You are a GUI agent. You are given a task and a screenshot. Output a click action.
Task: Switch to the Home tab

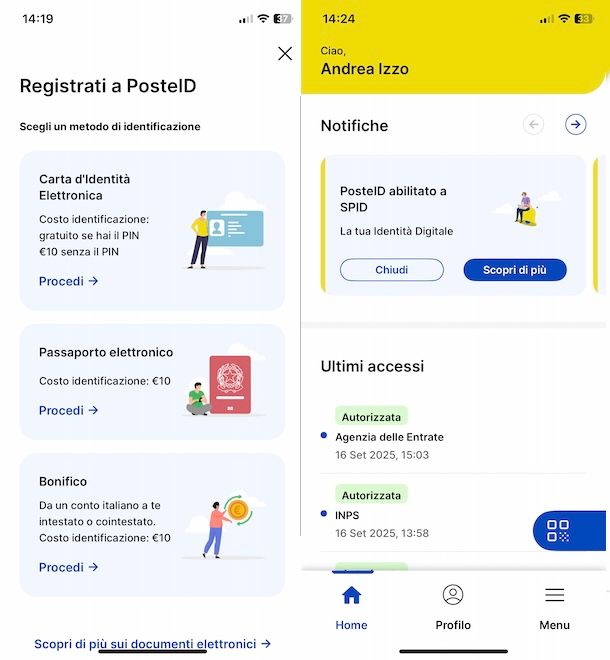coord(351,607)
